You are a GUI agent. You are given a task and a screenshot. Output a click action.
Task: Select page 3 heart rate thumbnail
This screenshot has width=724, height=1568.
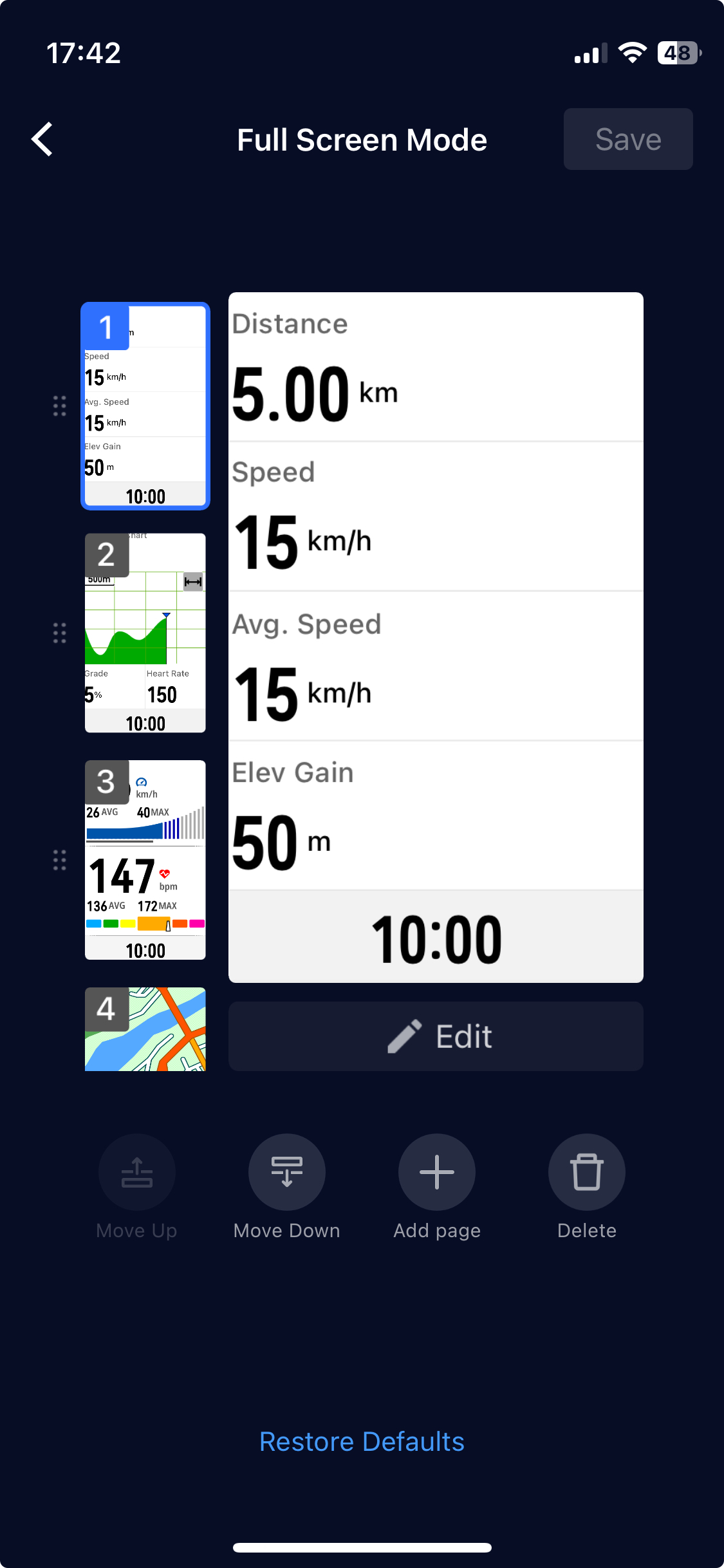tap(145, 860)
